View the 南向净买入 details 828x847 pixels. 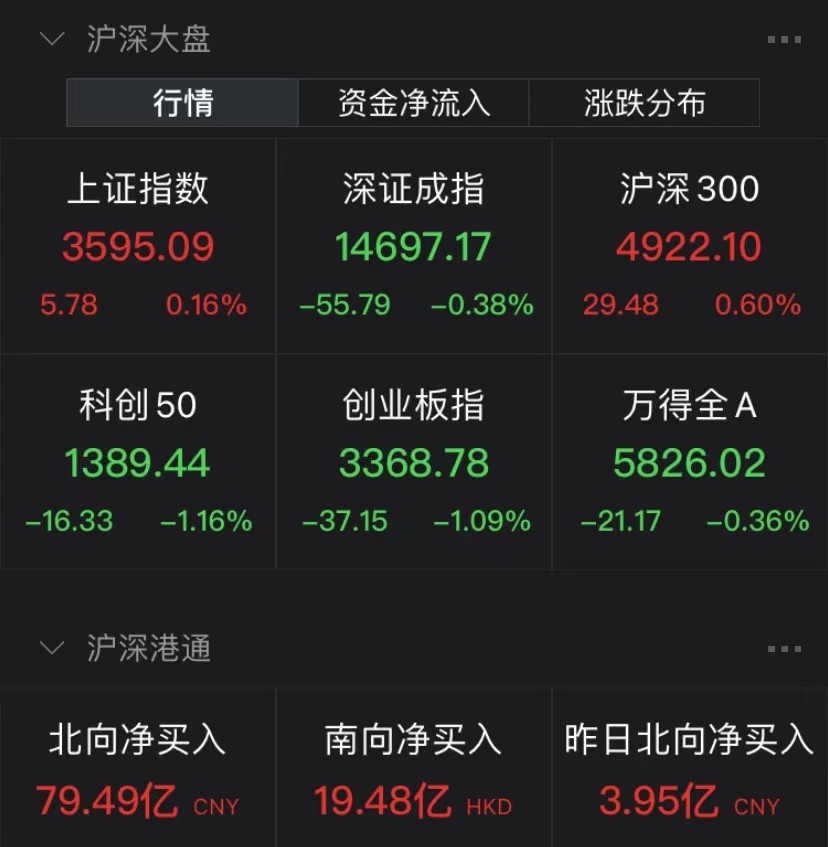click(x=413, y=770)
